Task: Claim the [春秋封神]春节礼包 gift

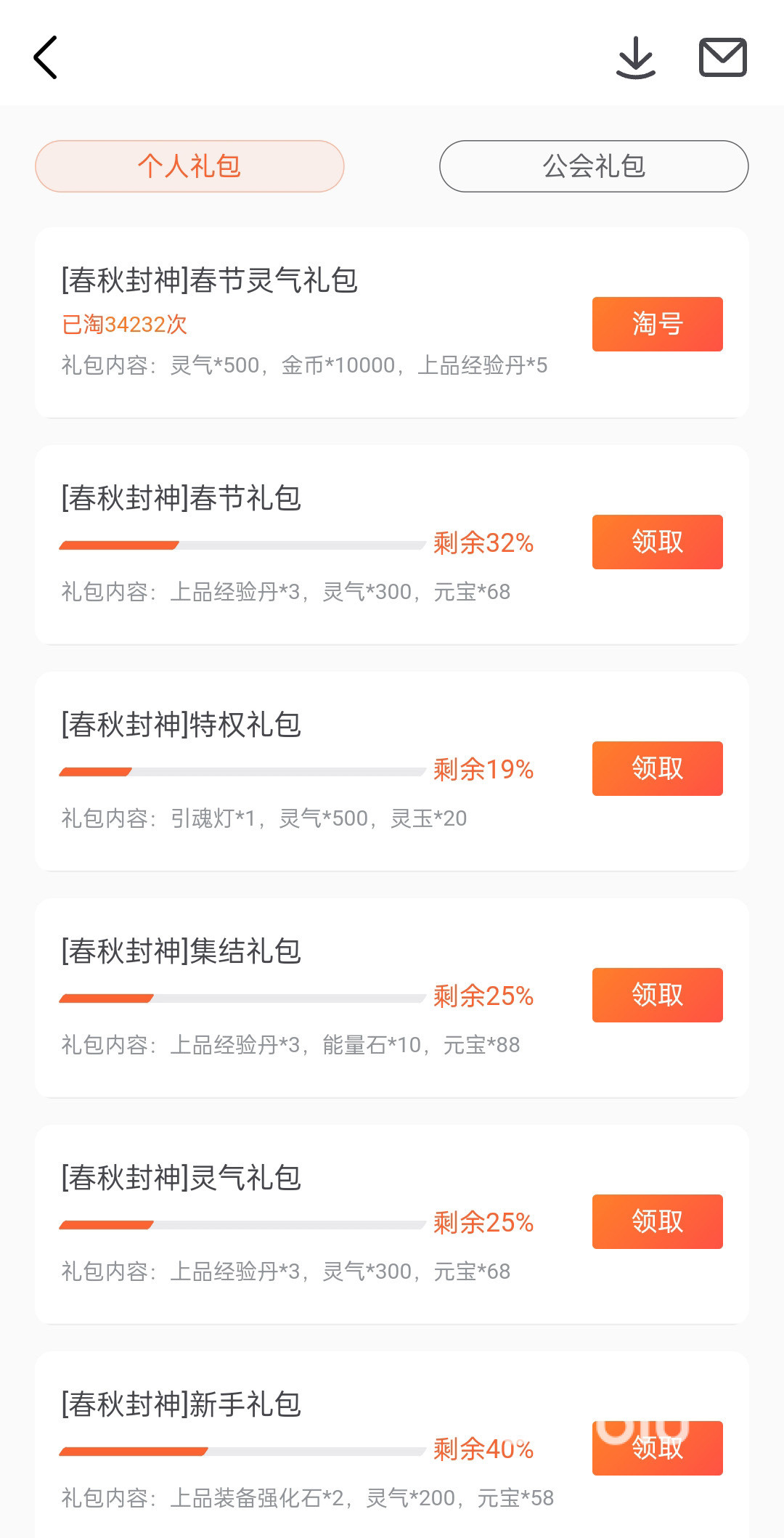Action: click(657, 542)
